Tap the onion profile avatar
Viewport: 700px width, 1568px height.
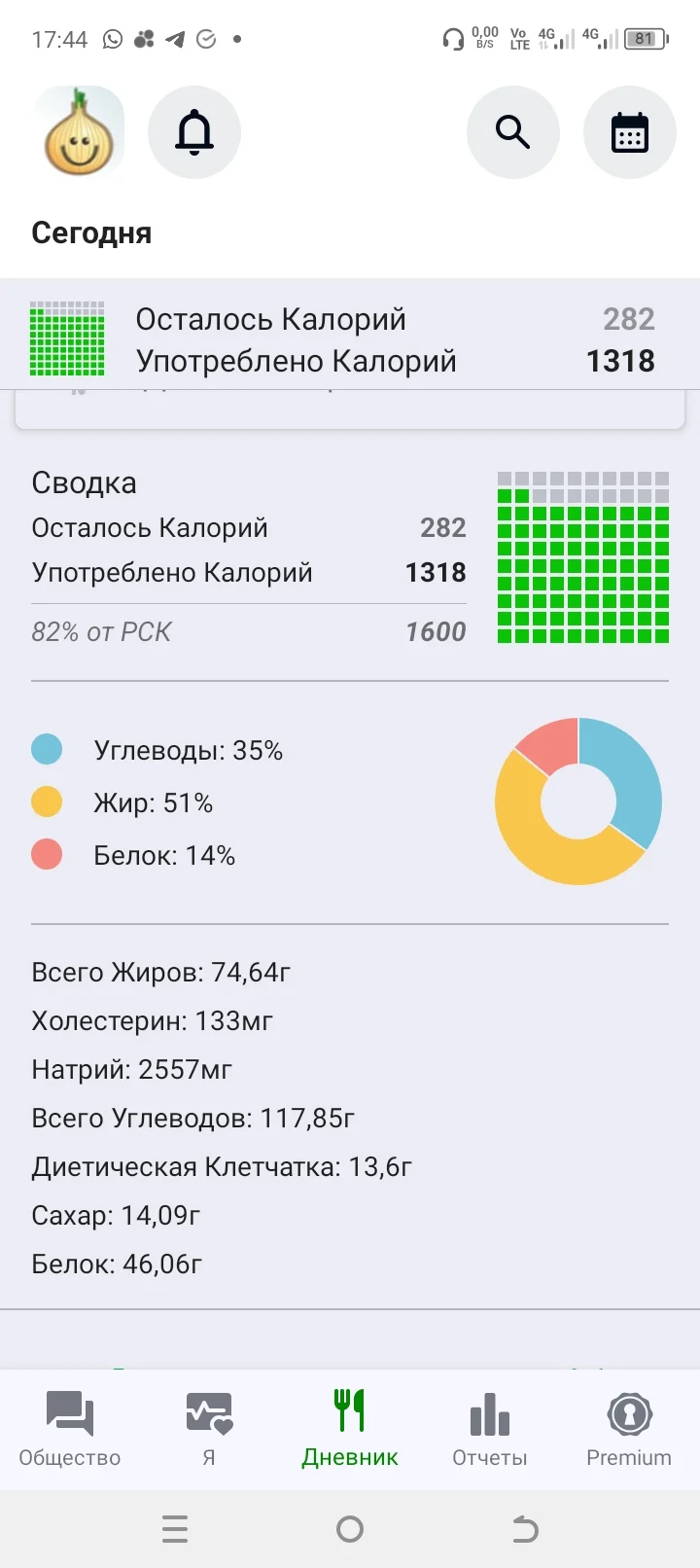(x=78, y=132)
